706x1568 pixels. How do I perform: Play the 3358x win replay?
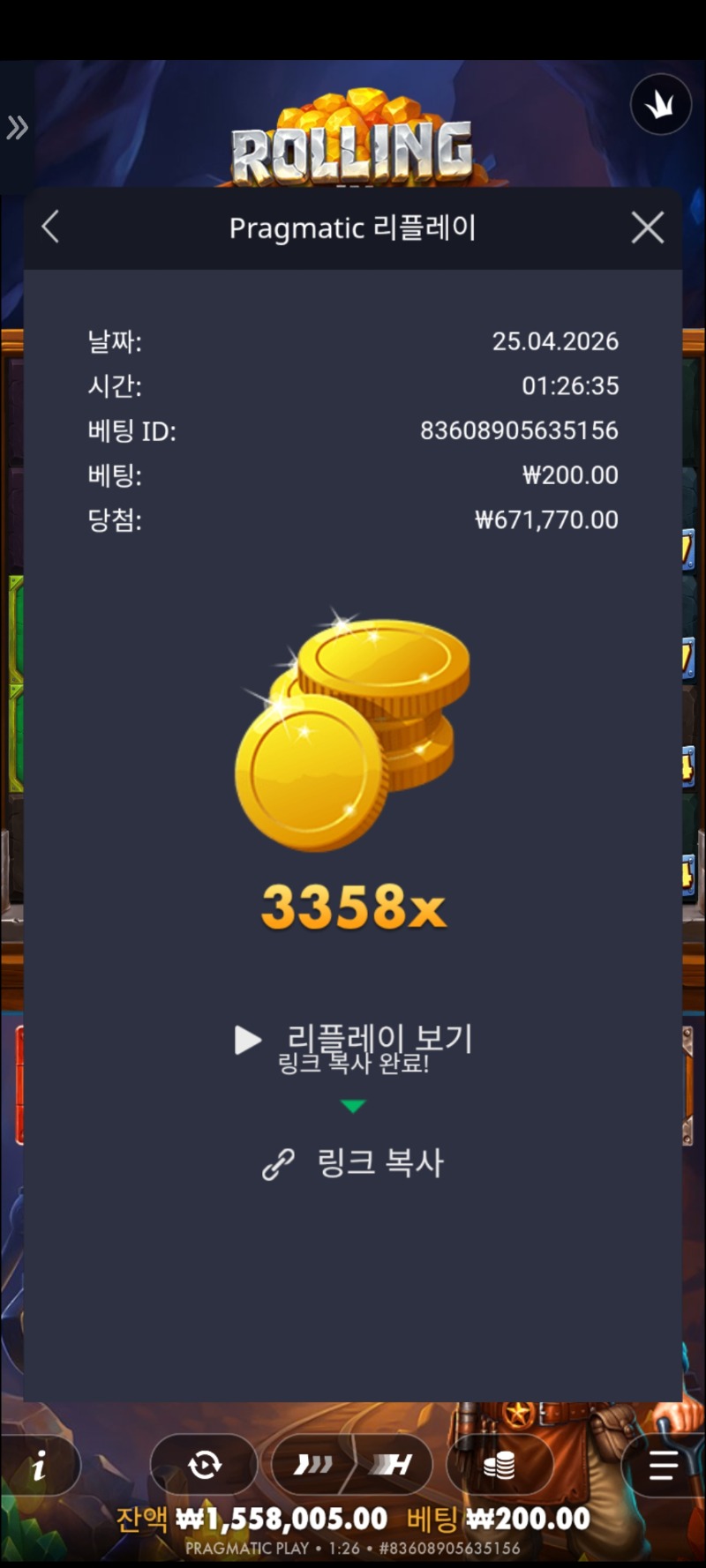pos(353,1040)
